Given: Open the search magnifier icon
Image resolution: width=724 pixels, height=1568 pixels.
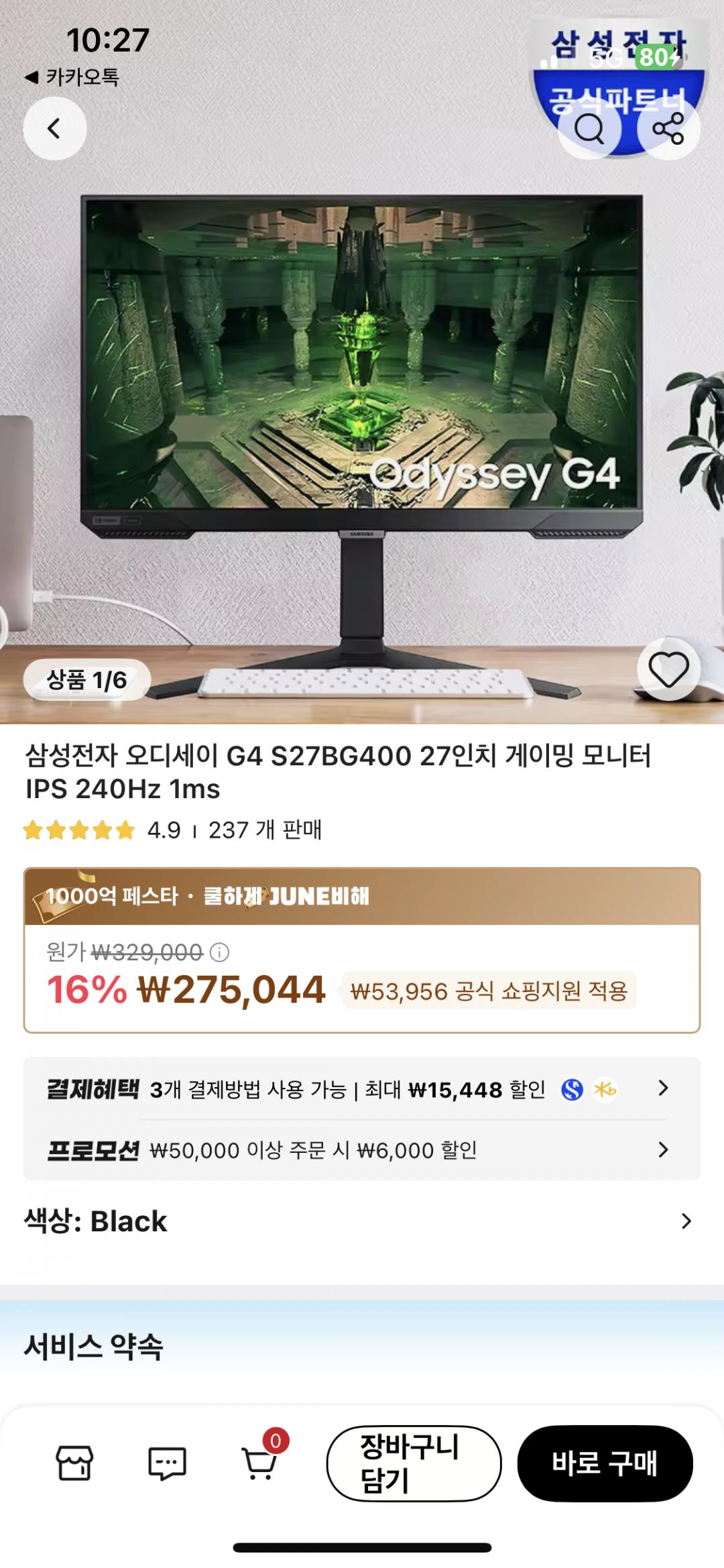Looking at the screenshot, I should 589,128.
